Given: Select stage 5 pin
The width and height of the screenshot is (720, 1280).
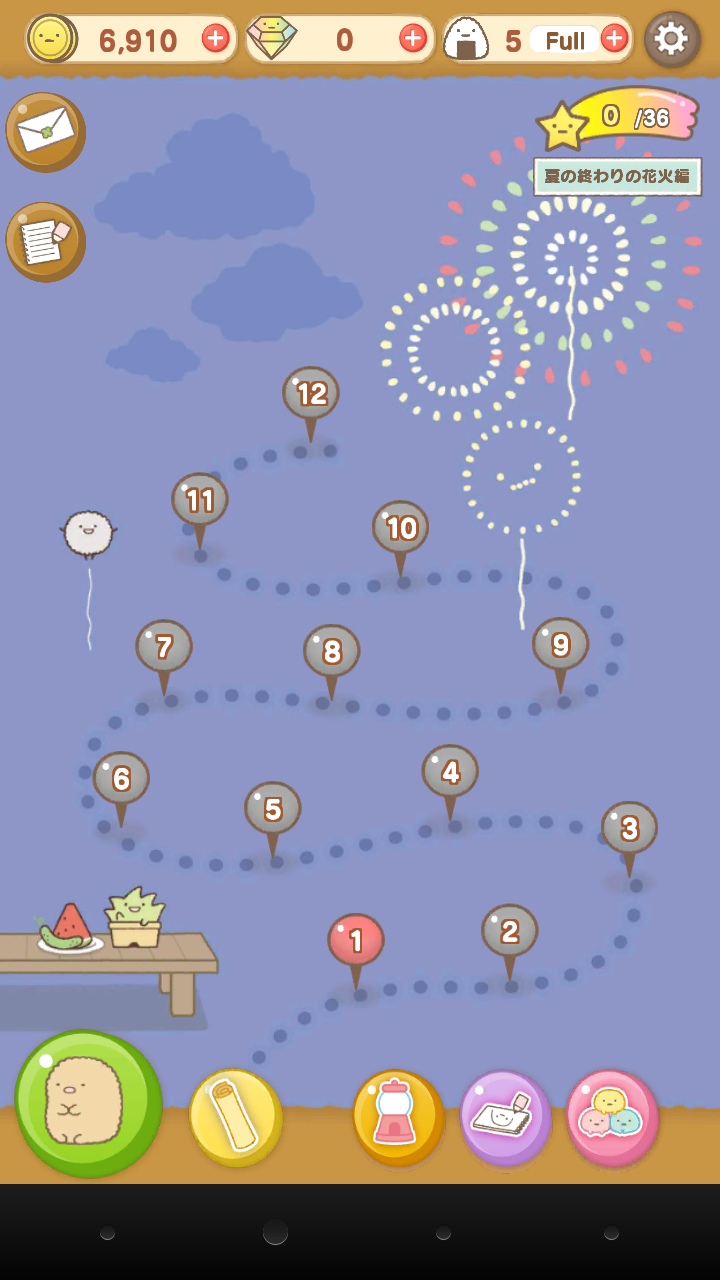Looking at the screenshot, I should 273,808.
